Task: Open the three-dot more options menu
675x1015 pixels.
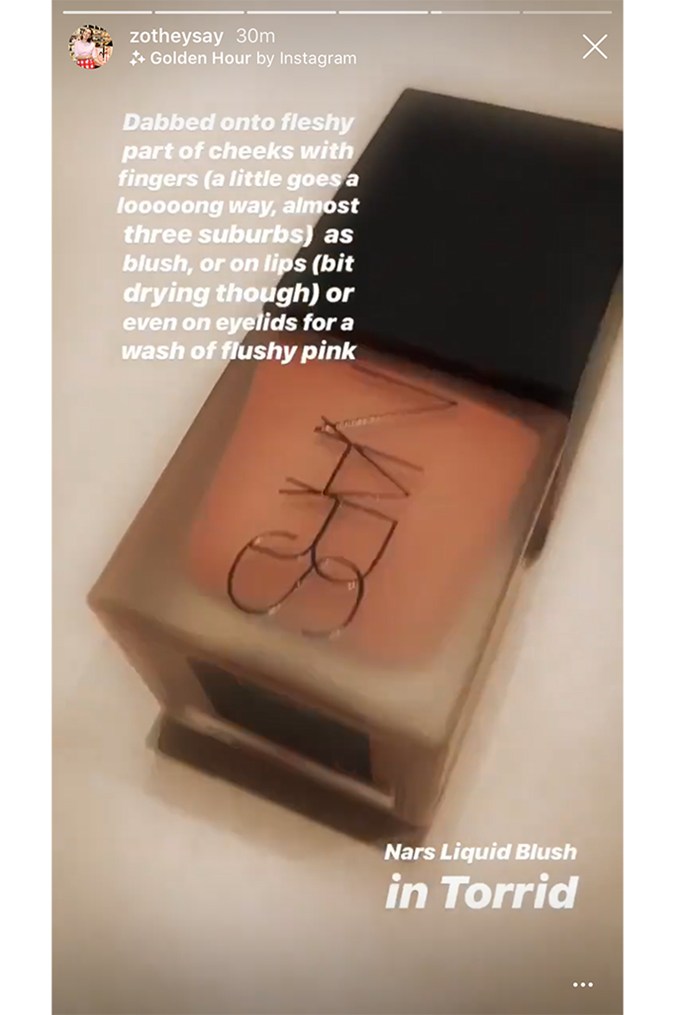Action: [x=582, y=984]
